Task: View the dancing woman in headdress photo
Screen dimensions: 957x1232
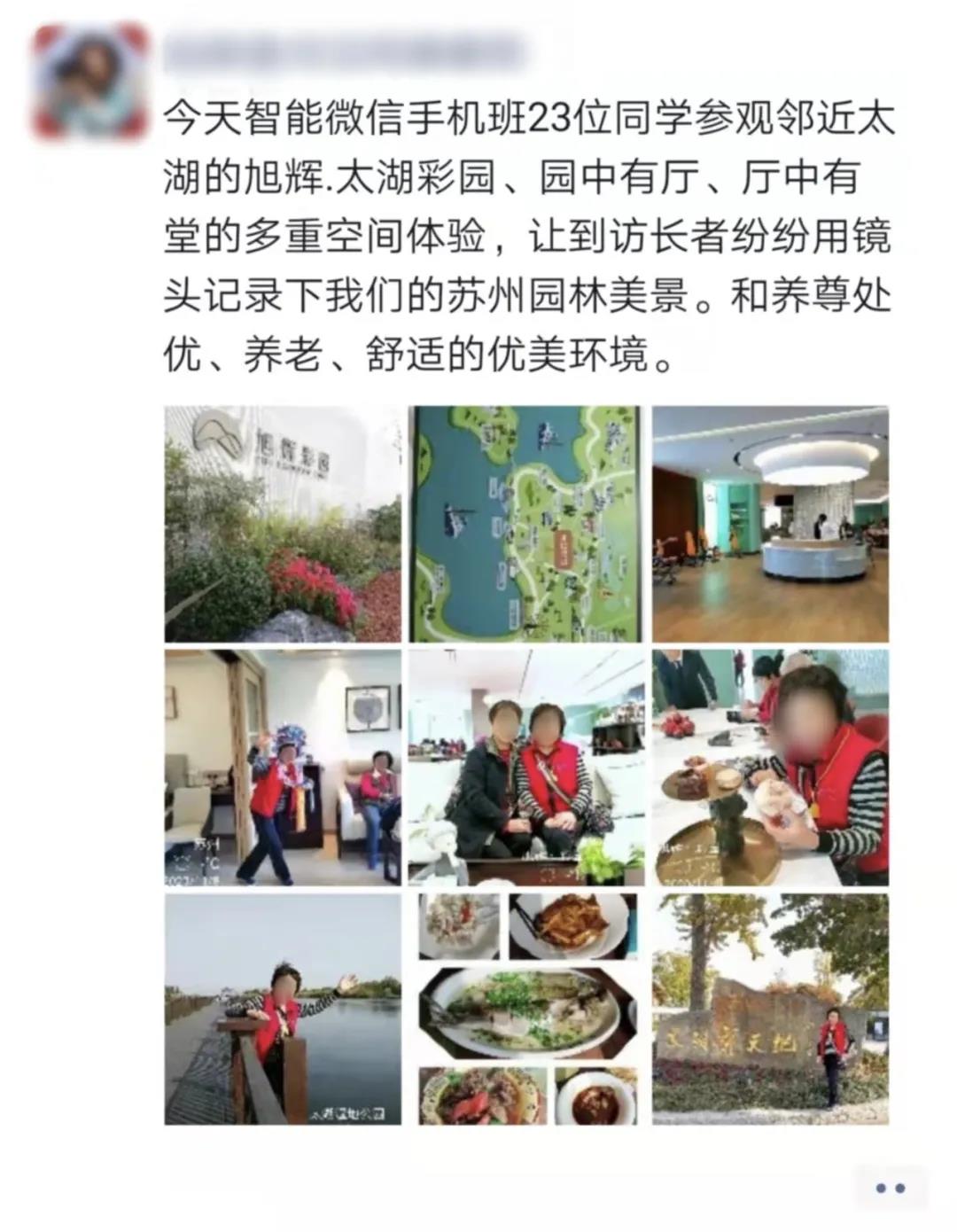Action: pos(283,768)
